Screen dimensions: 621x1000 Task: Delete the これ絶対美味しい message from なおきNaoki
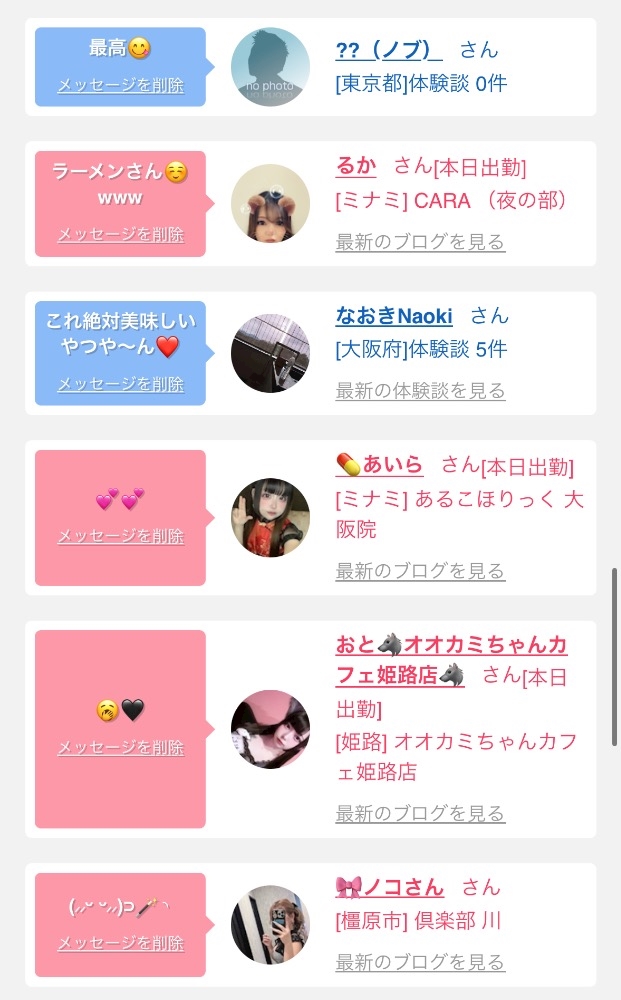(121, 384)
